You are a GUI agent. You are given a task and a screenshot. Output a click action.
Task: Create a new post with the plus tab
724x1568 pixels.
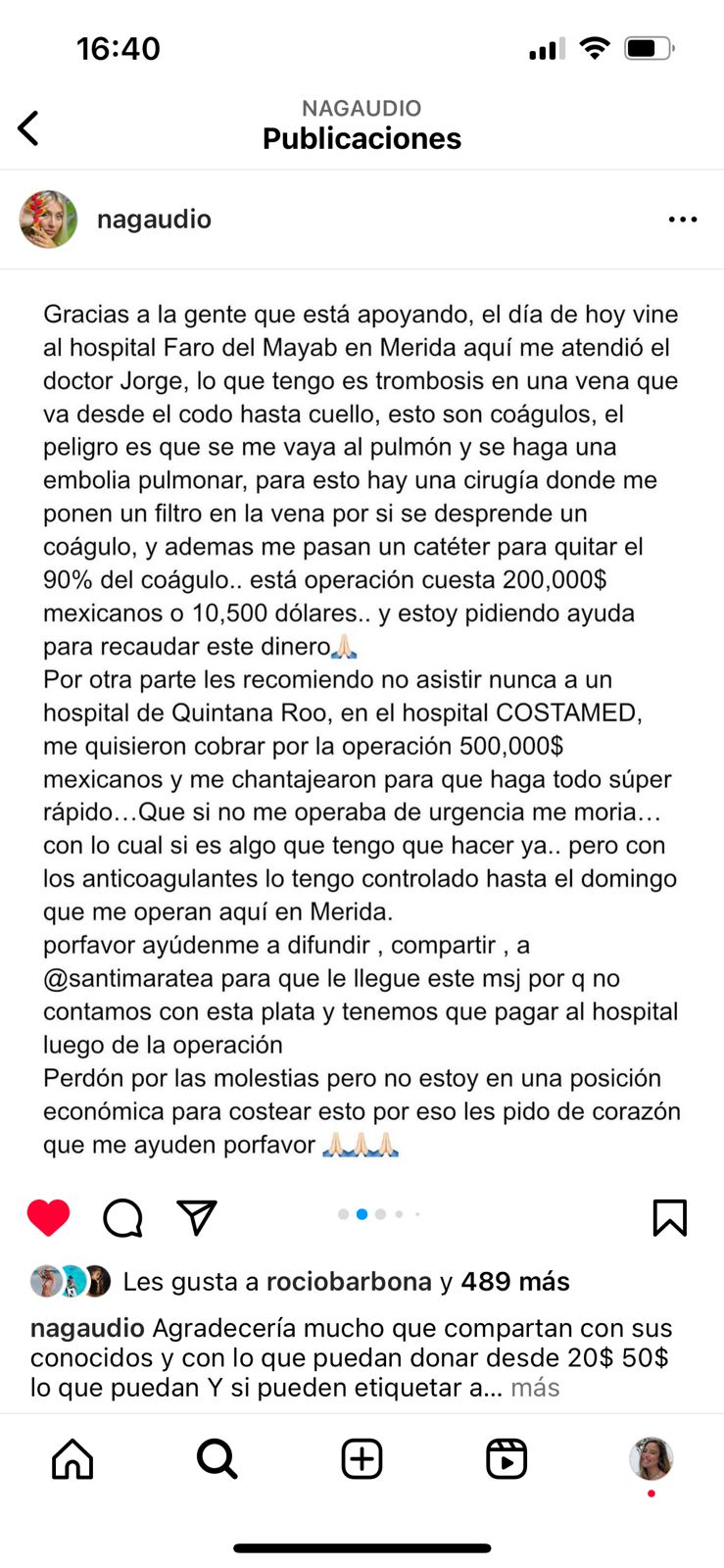point(362,1459)
